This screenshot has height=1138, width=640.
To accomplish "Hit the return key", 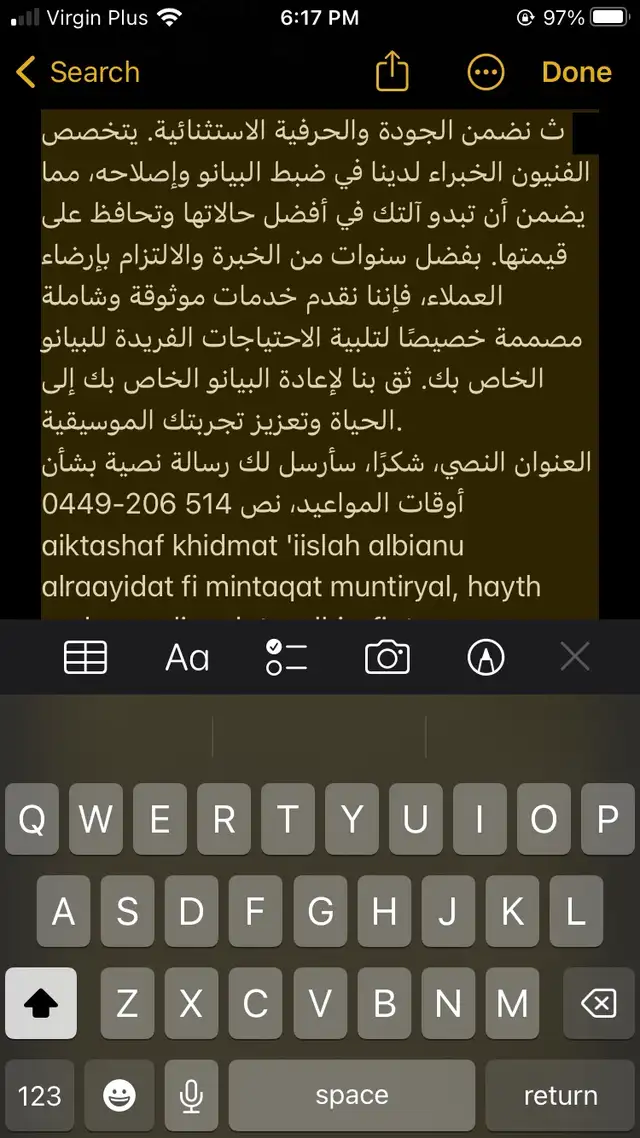I will tap(560, 1096).
